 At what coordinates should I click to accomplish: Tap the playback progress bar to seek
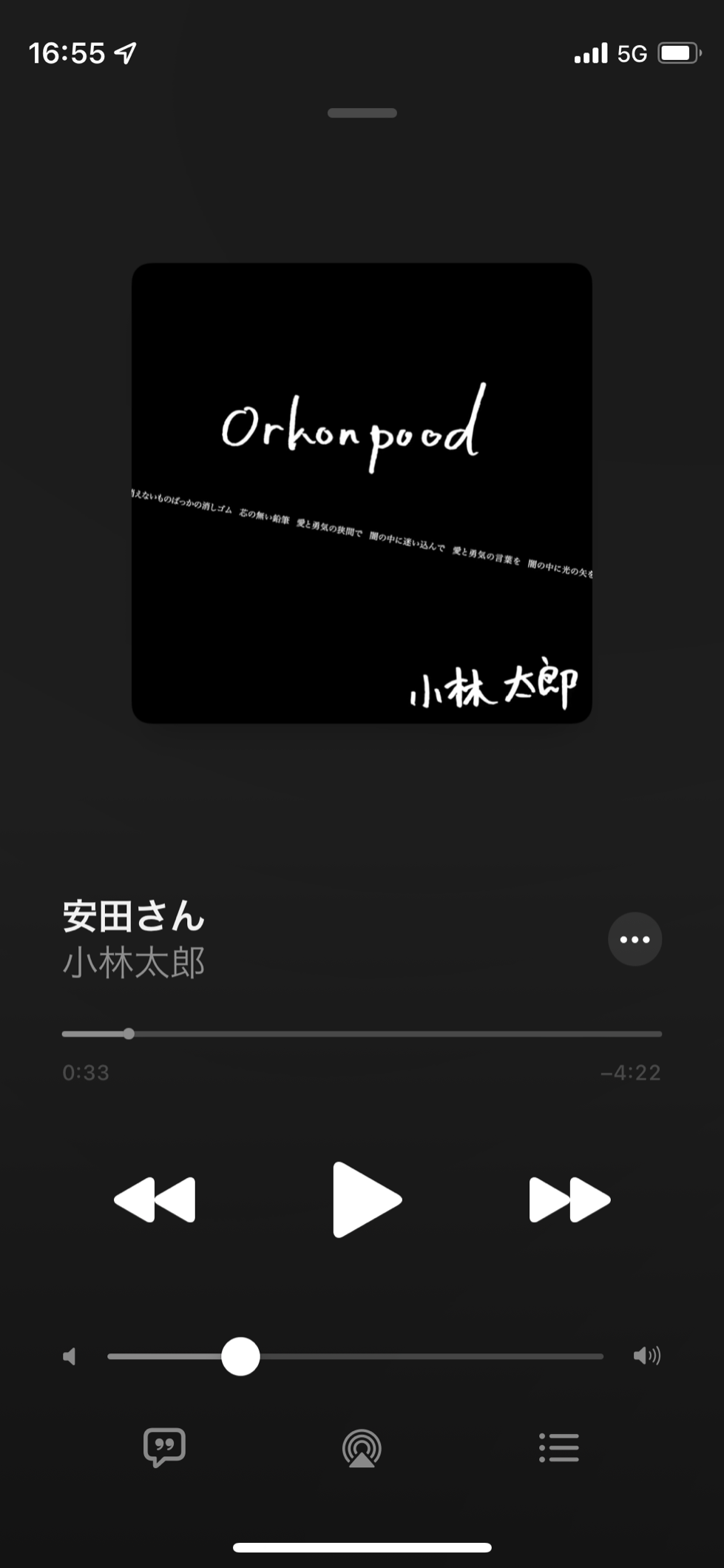pos(362,1034)
